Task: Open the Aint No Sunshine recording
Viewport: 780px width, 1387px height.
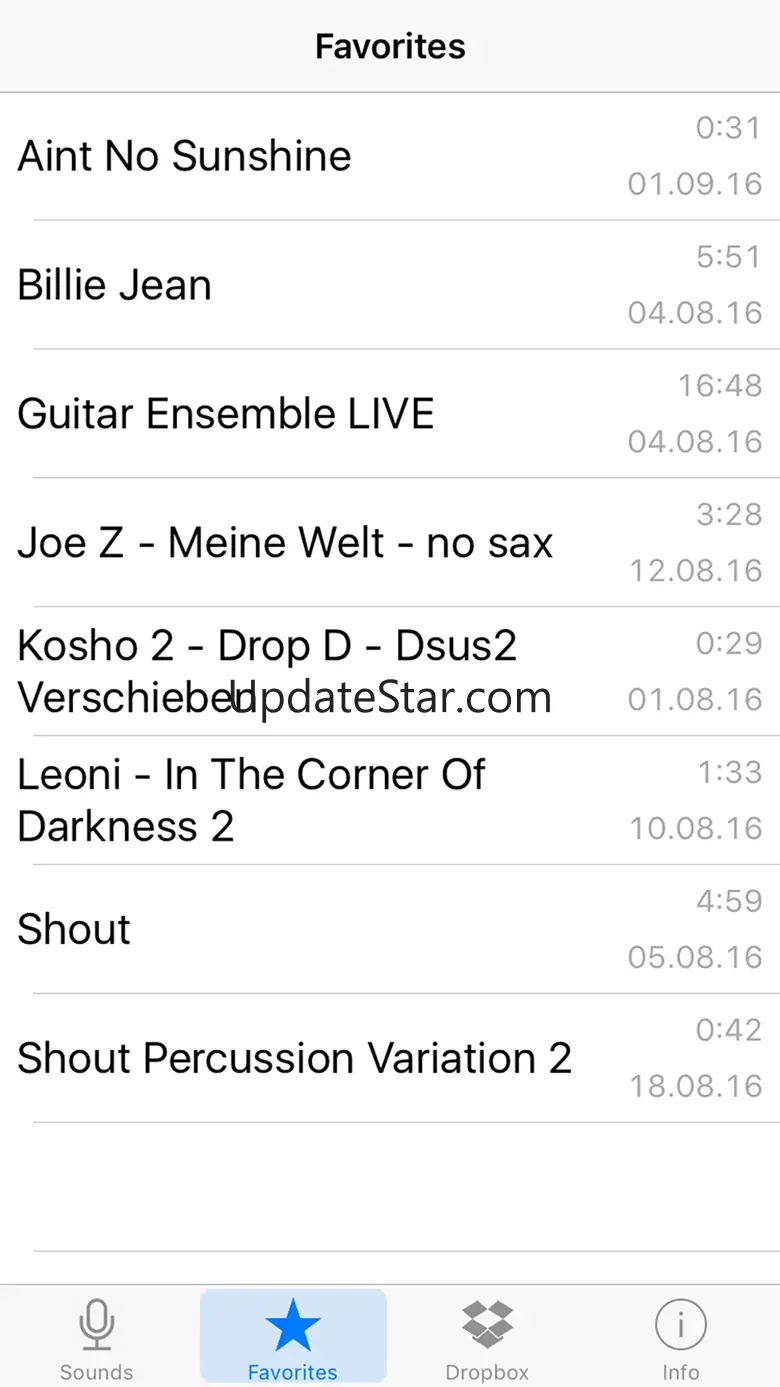Action: (185, 157)
